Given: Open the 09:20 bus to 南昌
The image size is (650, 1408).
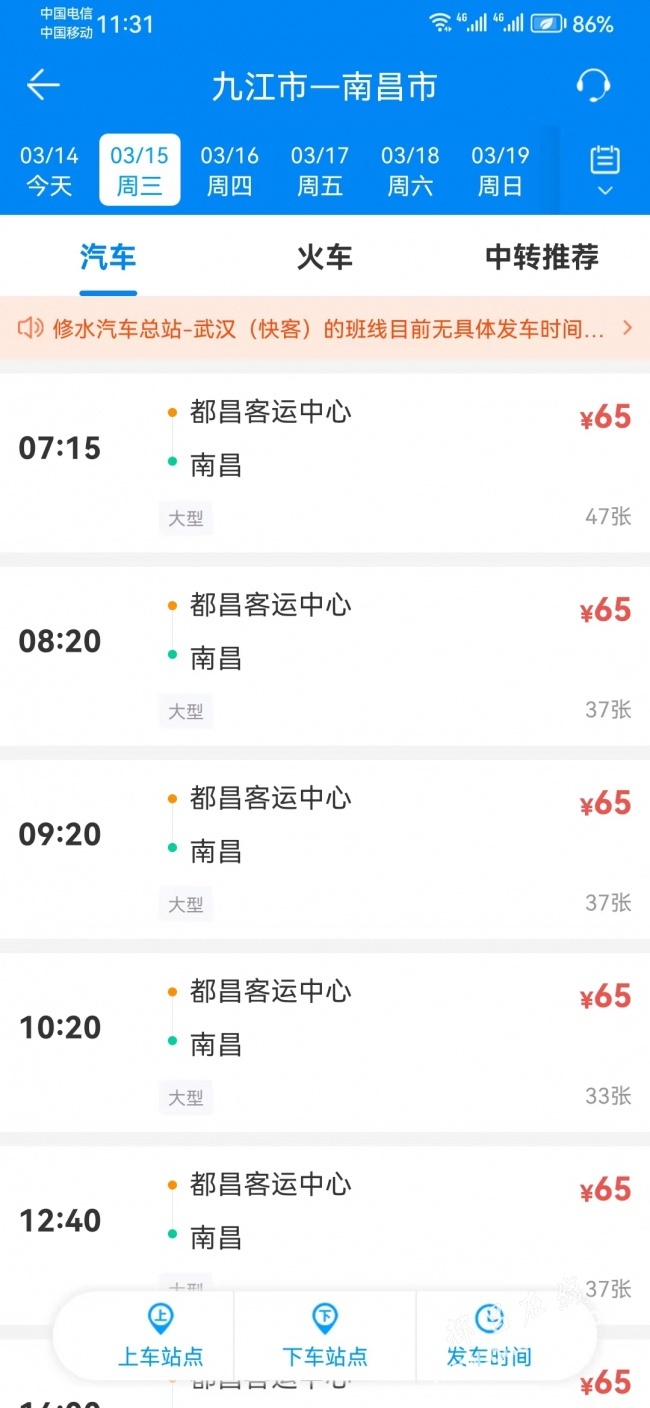Looking at the screenshot, I should (x=325, y=849).
